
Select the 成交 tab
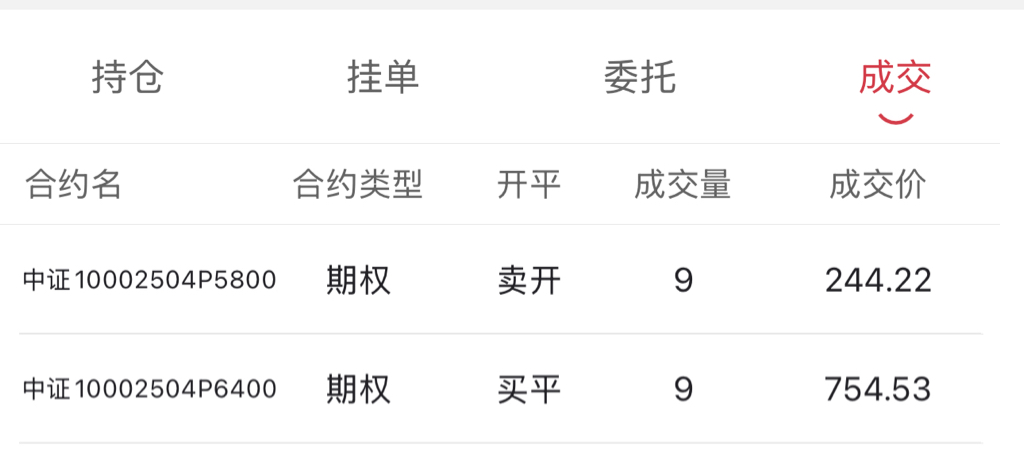coord(895,78)
